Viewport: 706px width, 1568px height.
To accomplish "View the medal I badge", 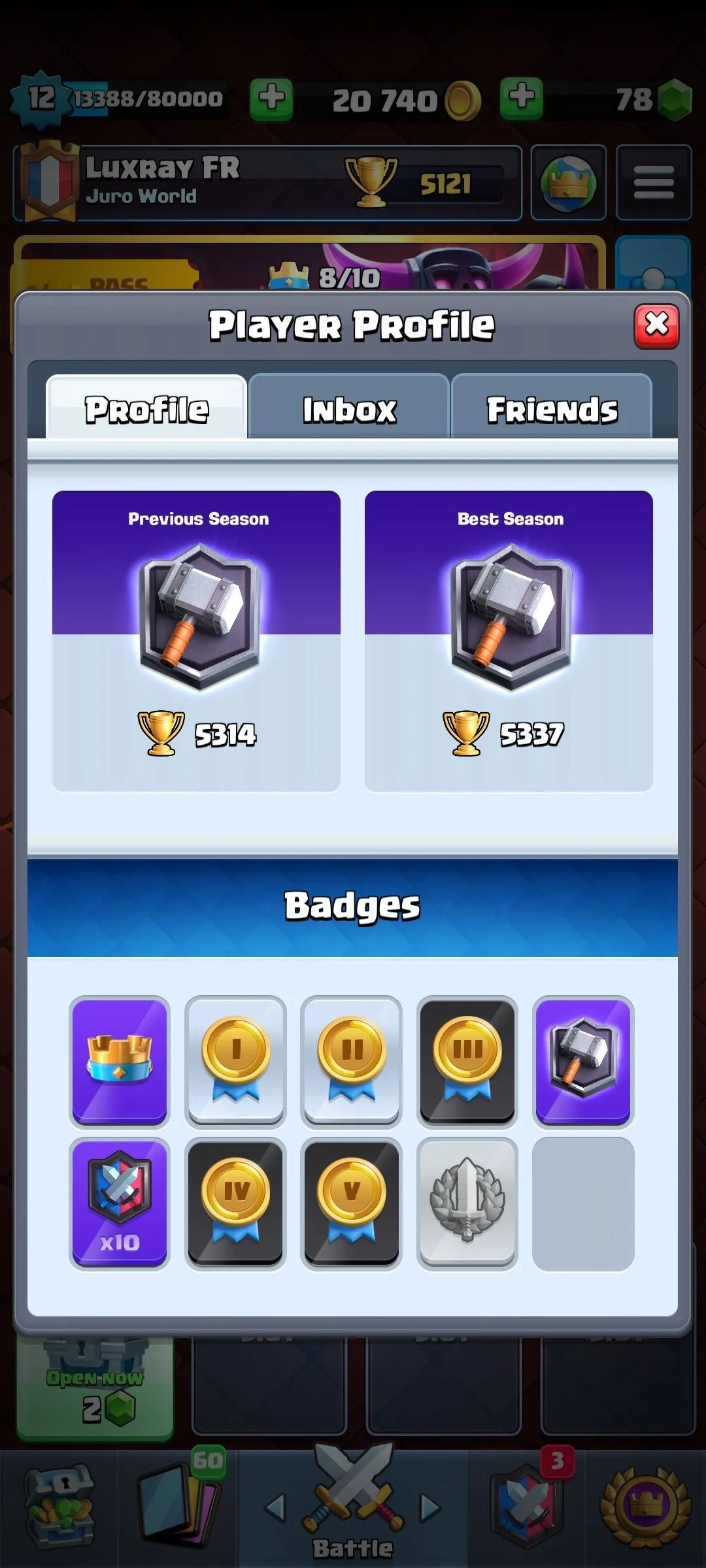I will [x=235, y=1061].
